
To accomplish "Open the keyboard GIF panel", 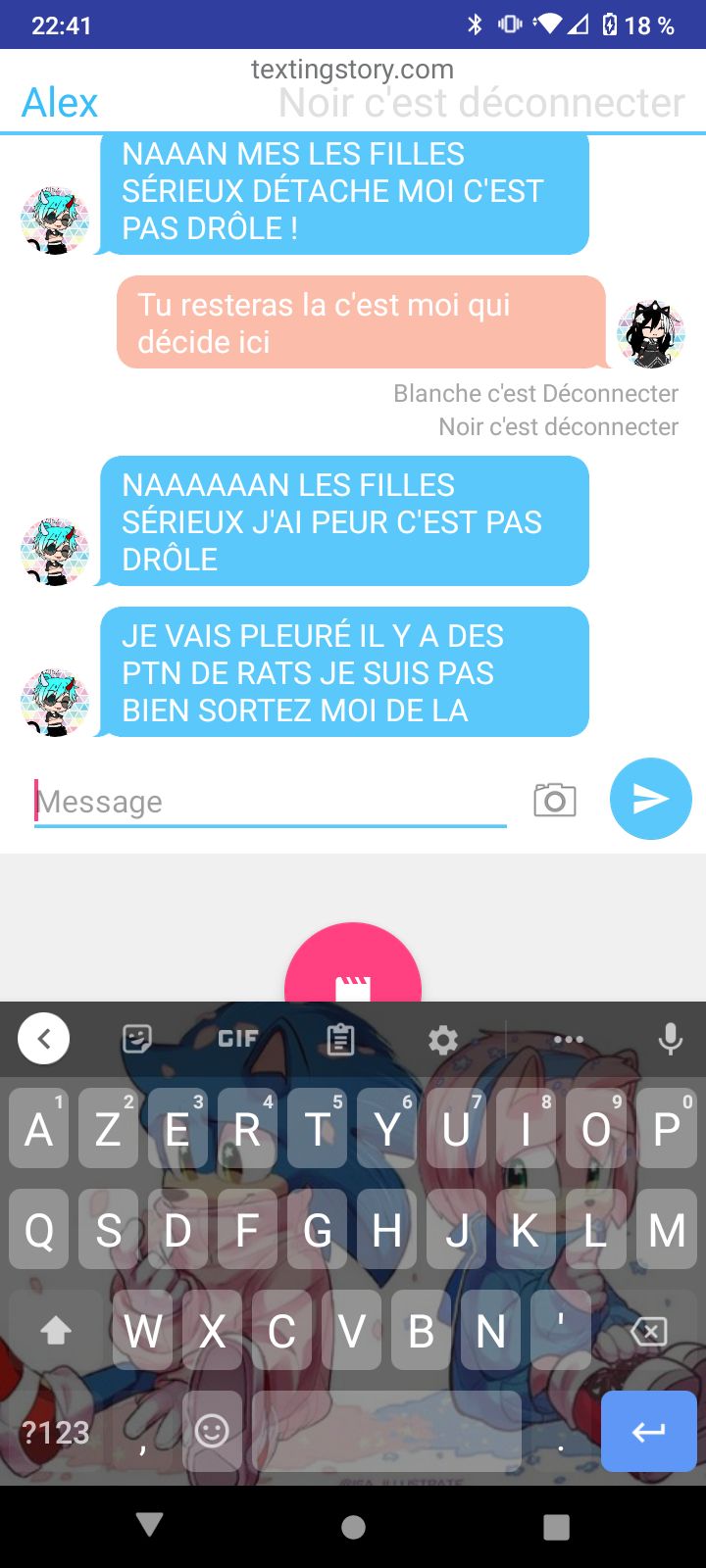I will point(238,1038).
